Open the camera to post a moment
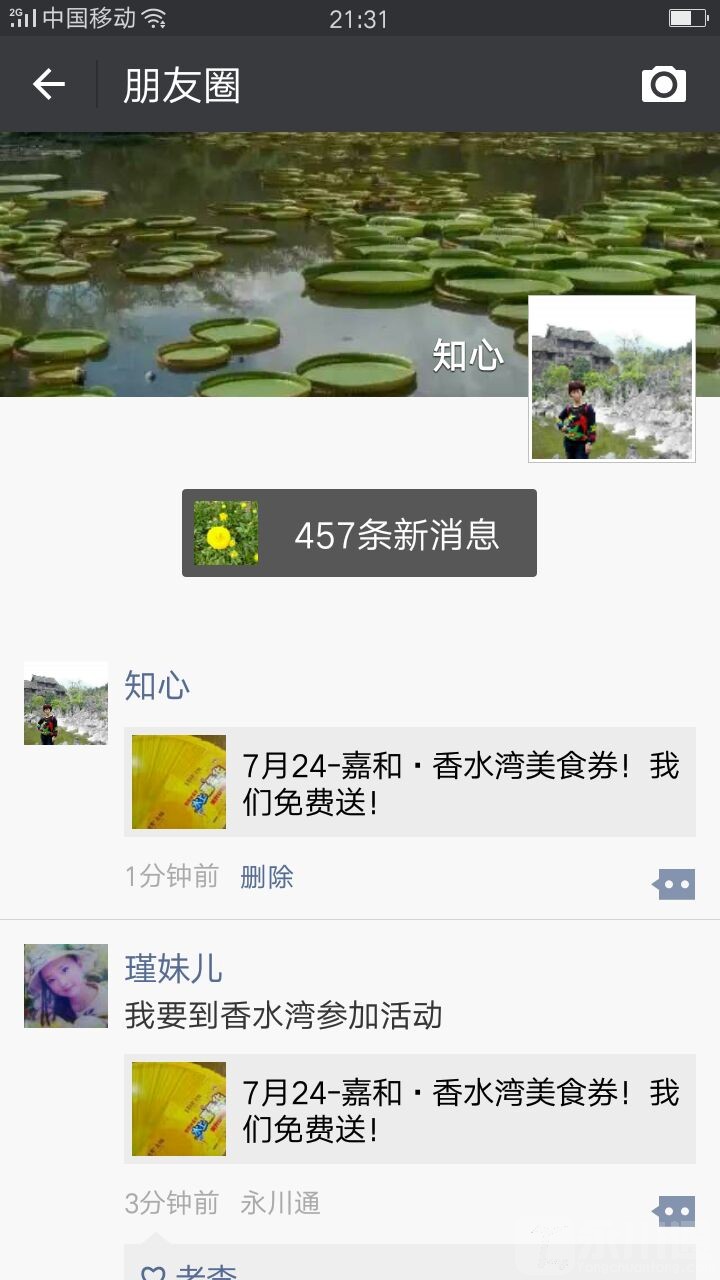Screen dimensions: 720x1280 pos(663,85)
